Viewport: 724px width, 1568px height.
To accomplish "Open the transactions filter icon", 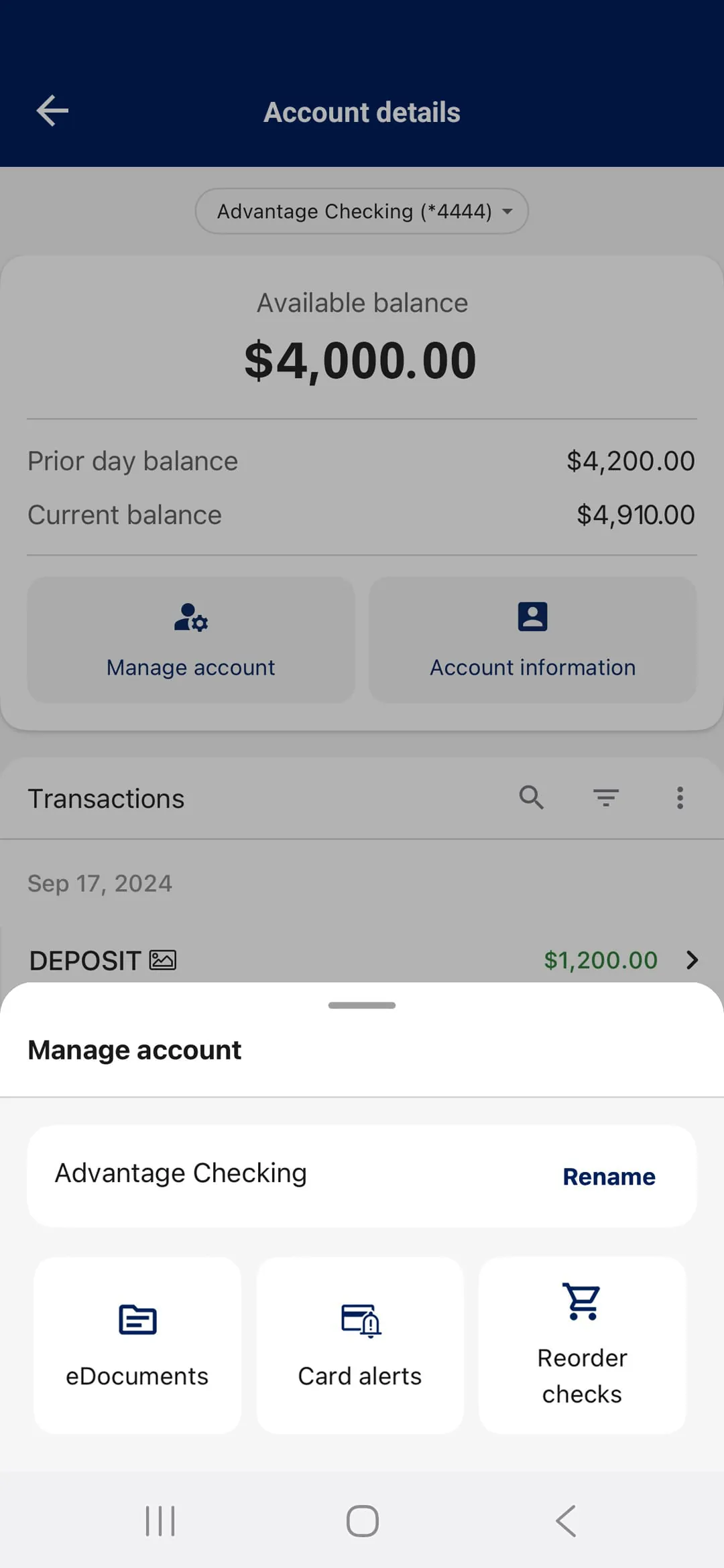I will pos(605,797).
